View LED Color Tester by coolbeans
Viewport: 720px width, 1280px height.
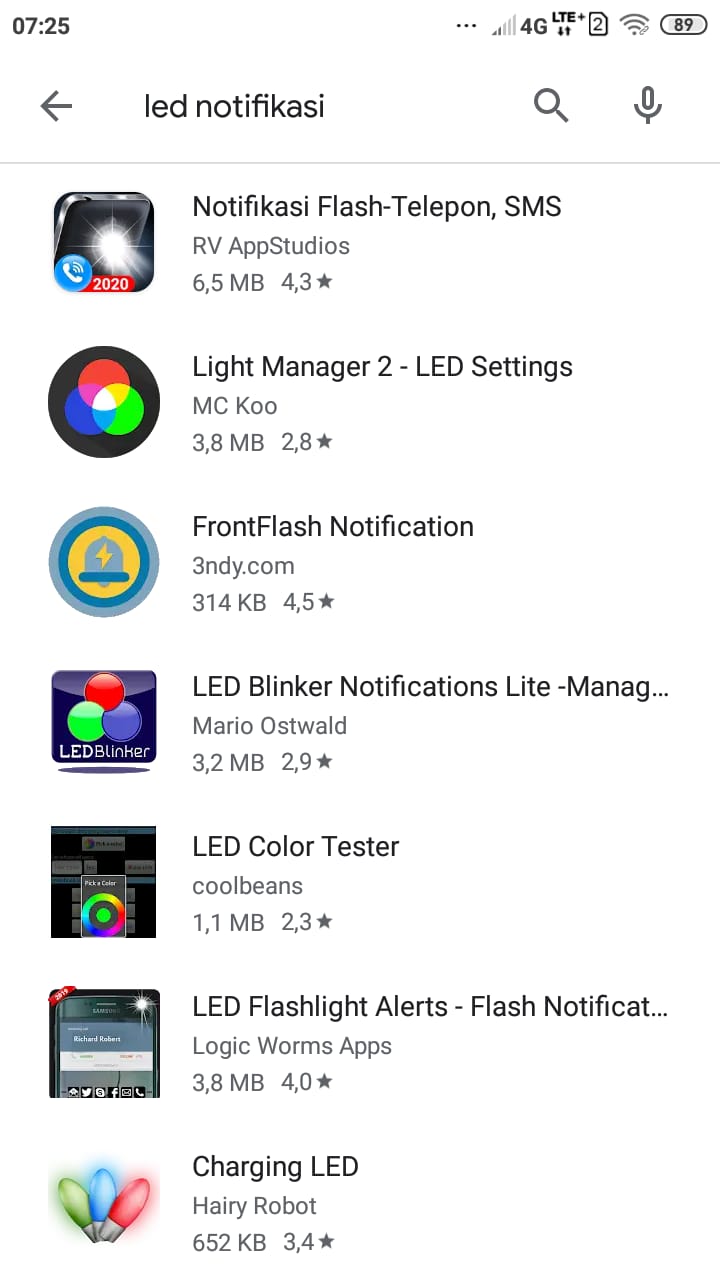pos(360,882)
